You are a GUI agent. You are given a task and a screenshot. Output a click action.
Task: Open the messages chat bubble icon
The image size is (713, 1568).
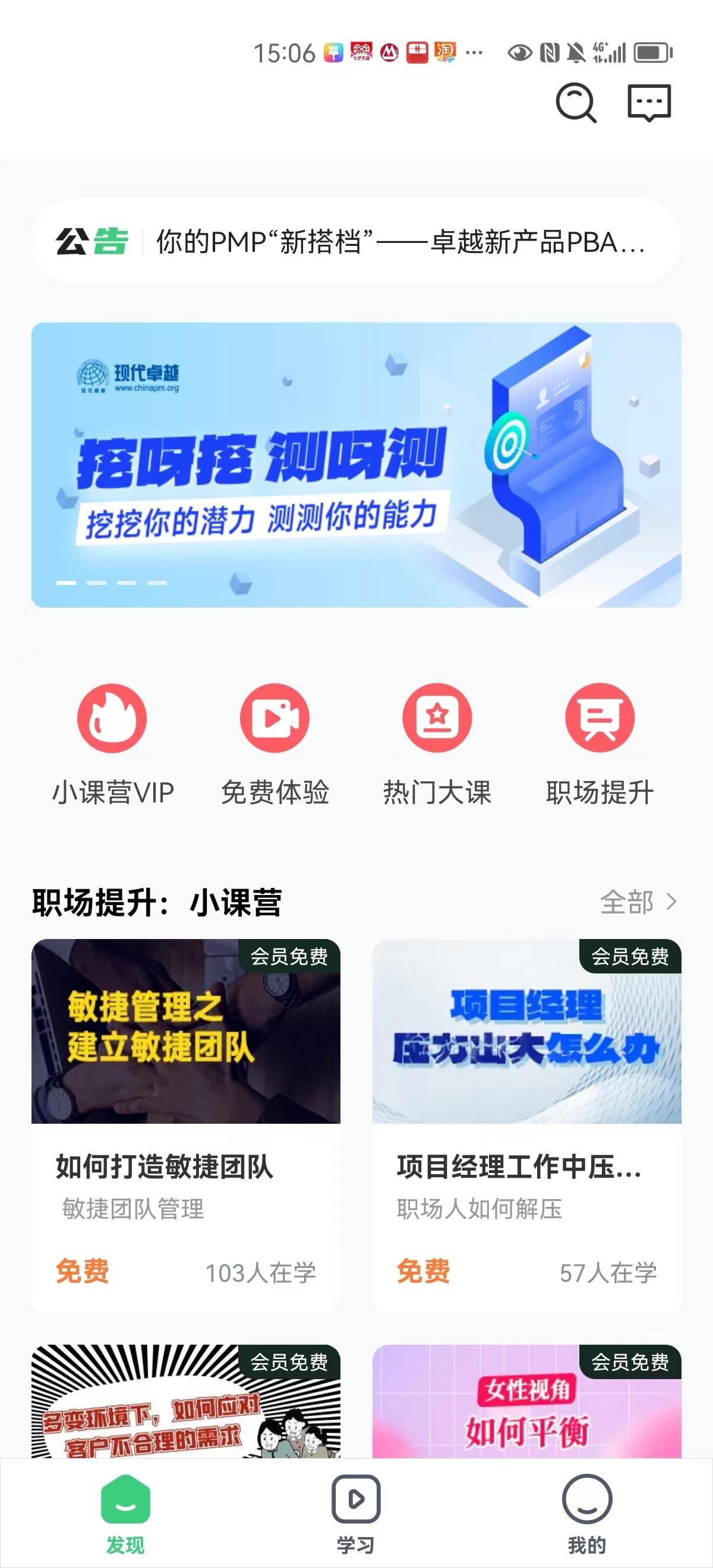(x=649, y=103)
